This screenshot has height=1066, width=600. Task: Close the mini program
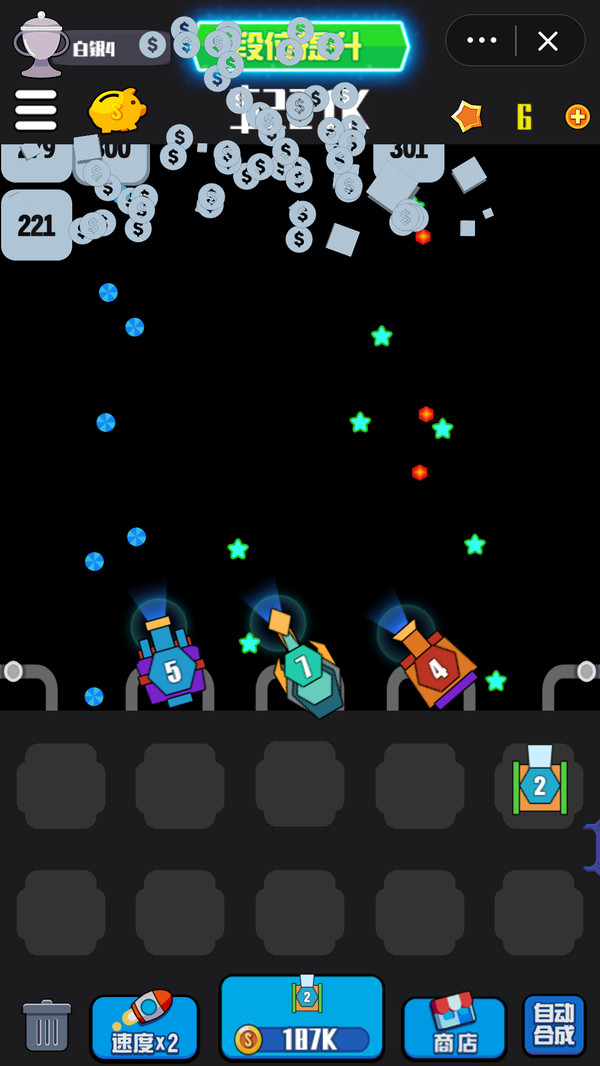coord(548,41)
